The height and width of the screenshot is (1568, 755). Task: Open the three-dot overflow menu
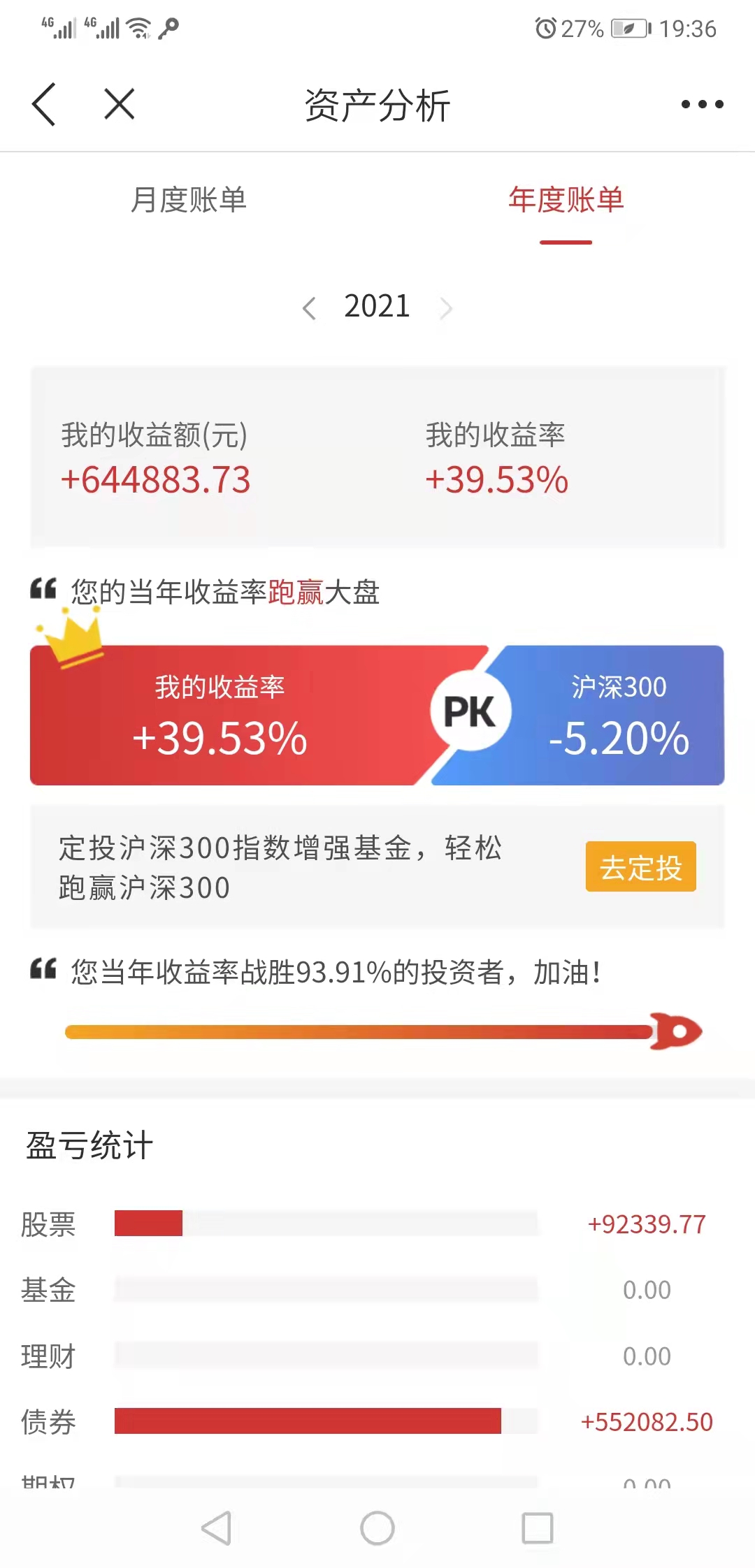point(702,105)
